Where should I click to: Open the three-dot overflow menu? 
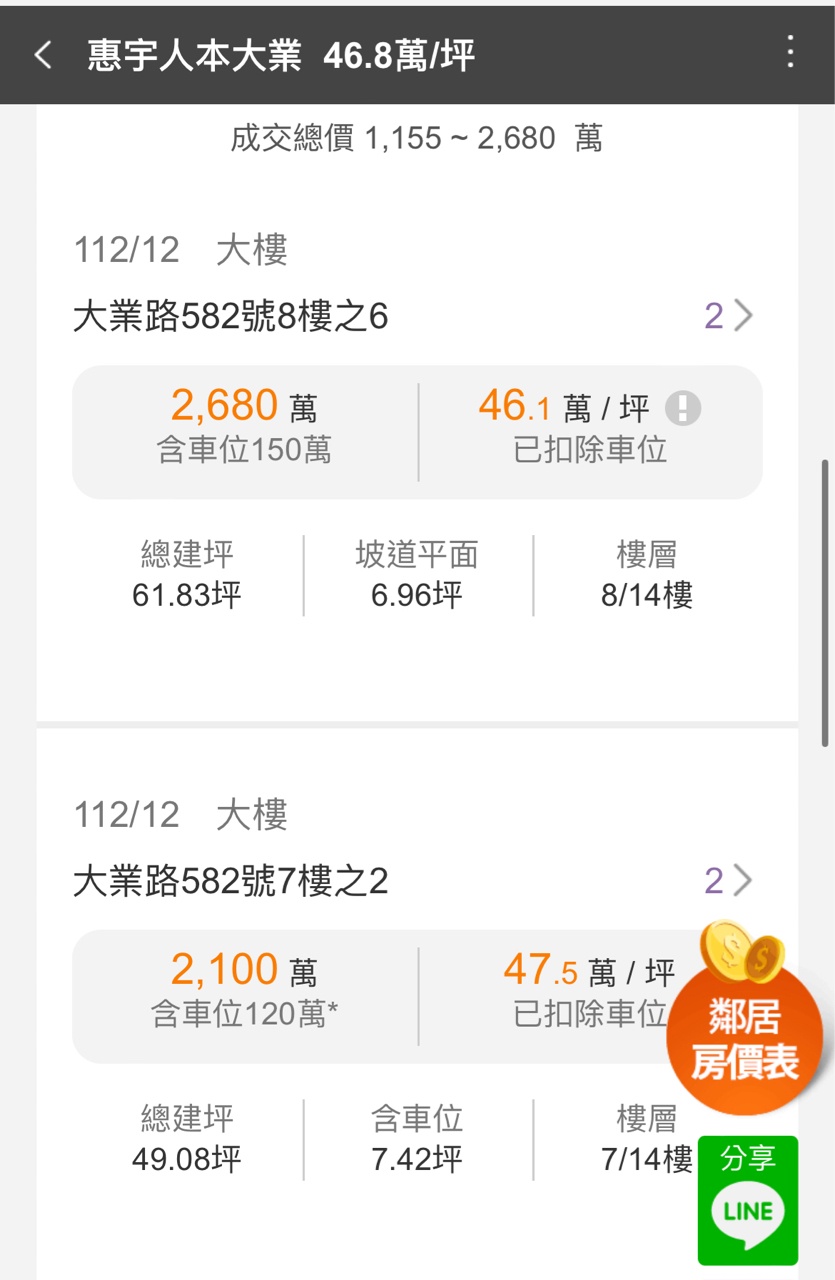[790, 52]
